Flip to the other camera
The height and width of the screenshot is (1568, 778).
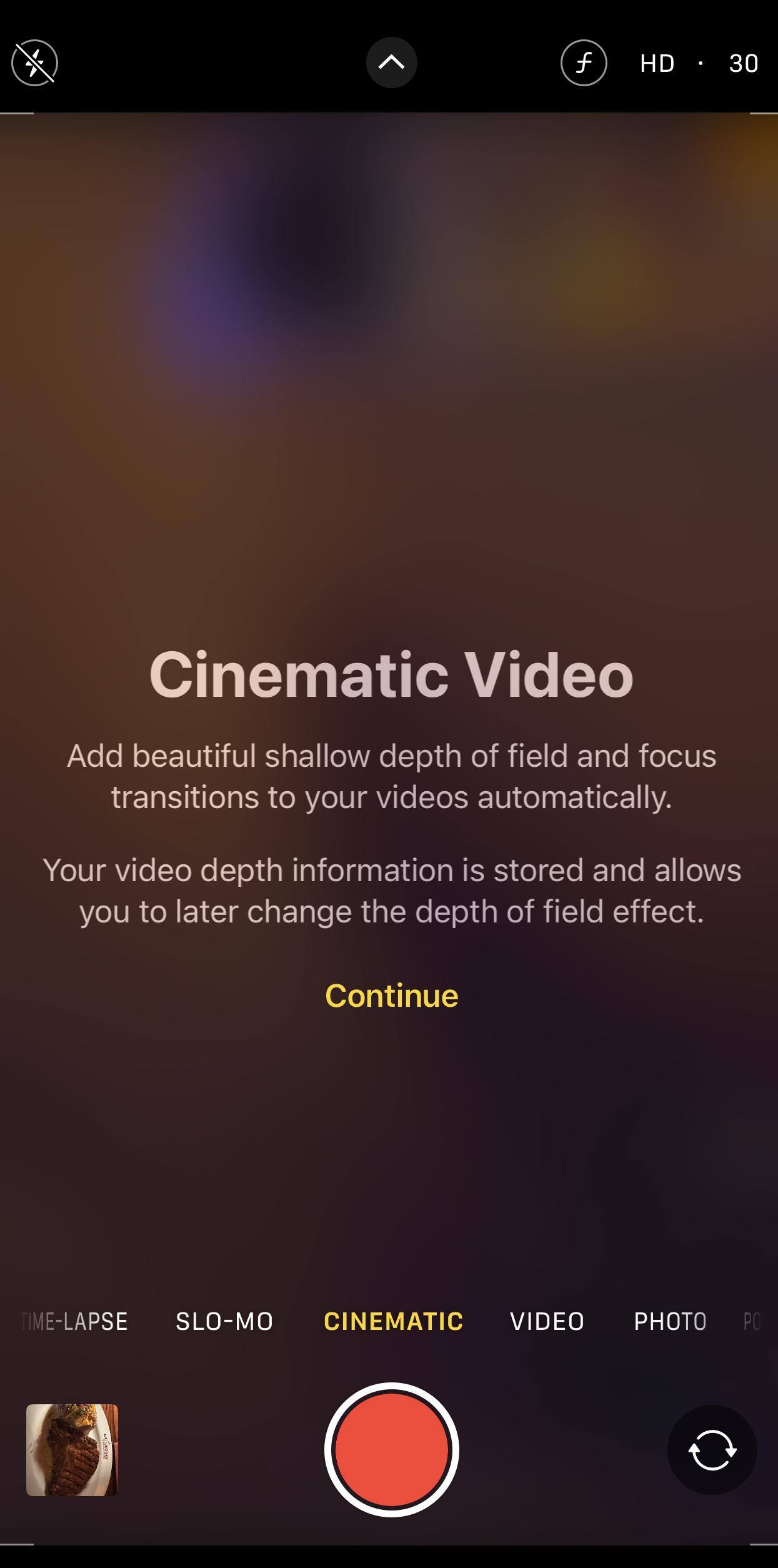[712, 1450]
